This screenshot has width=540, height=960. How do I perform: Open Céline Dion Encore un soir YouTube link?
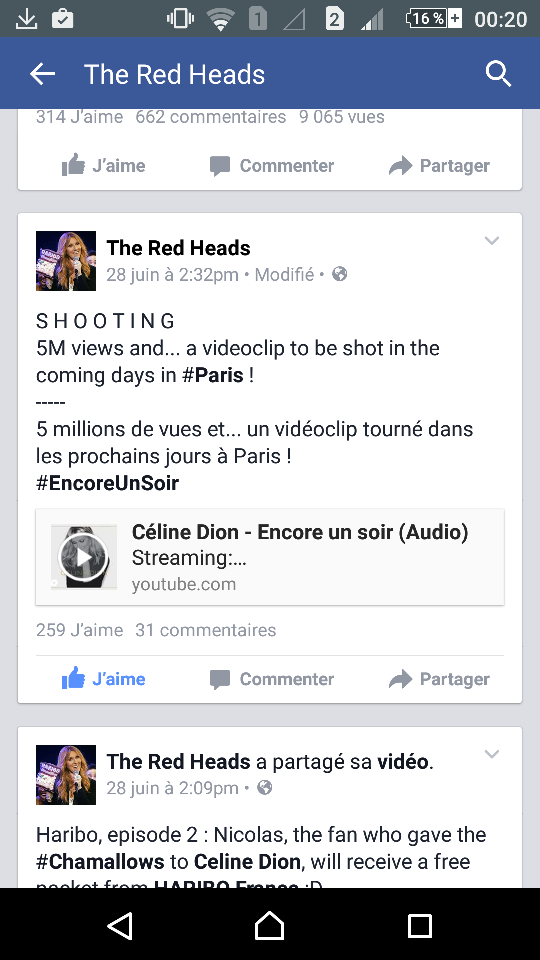[270, 557]
